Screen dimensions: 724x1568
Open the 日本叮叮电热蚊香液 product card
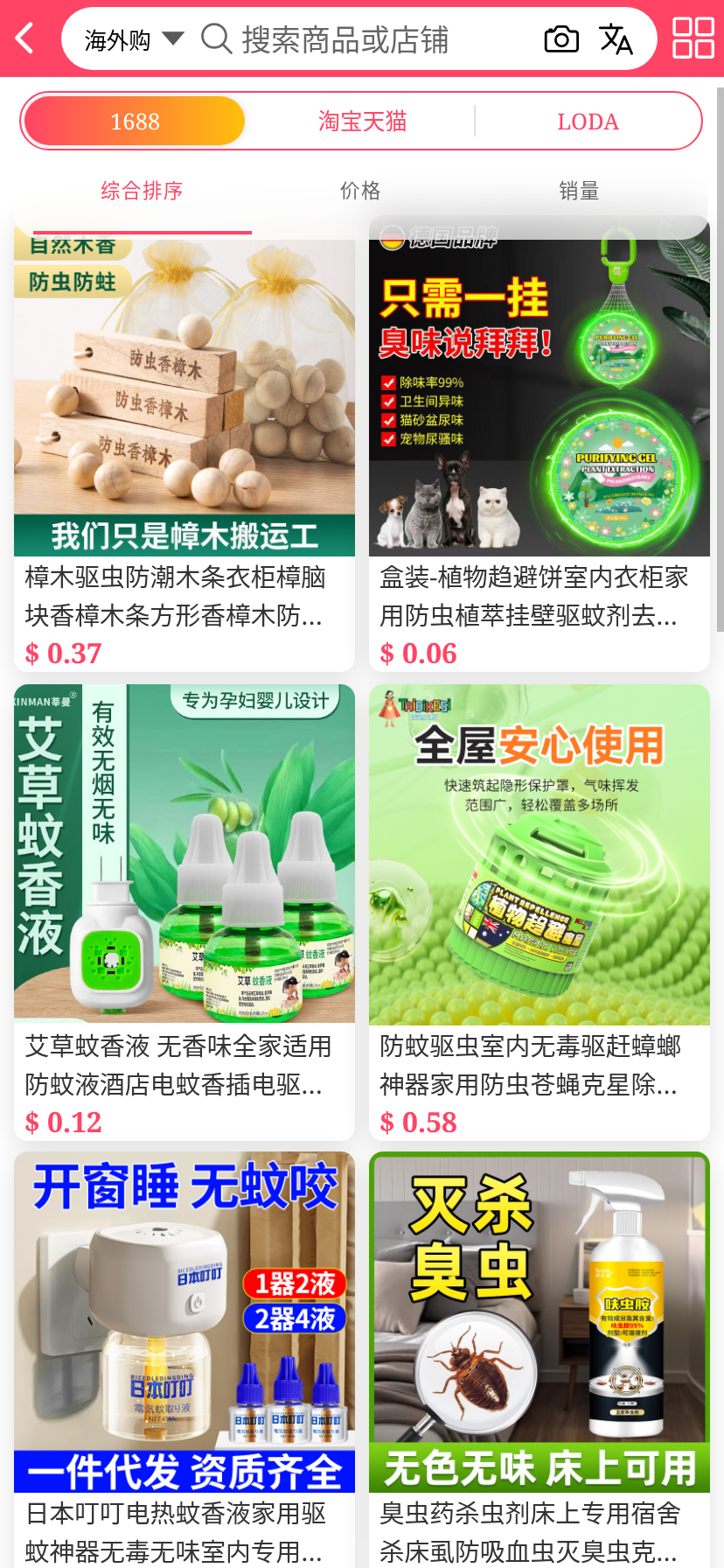click(x=184, y=1356)
